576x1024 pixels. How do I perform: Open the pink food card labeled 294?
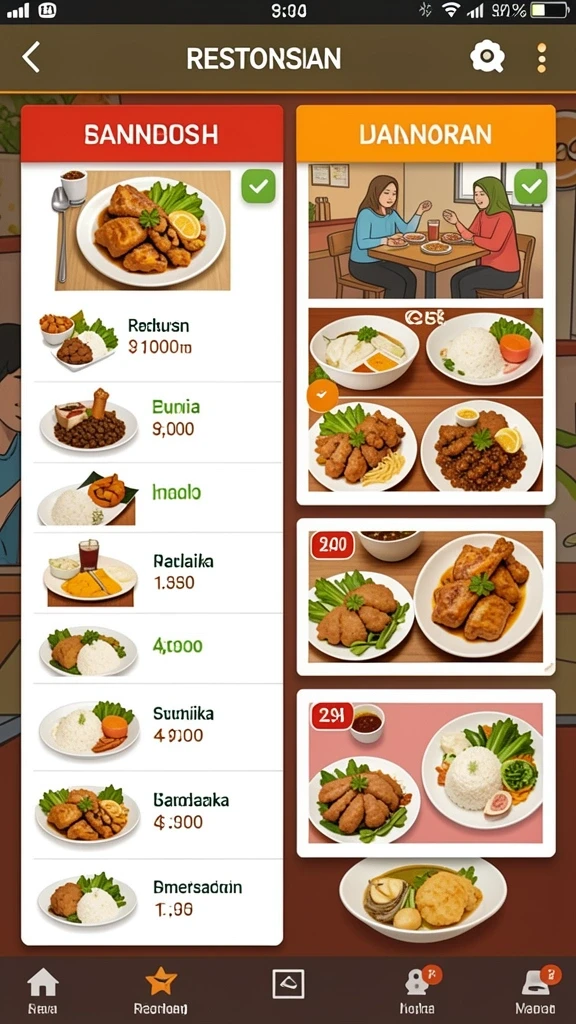pyautogui.click(x=426, y=773)
